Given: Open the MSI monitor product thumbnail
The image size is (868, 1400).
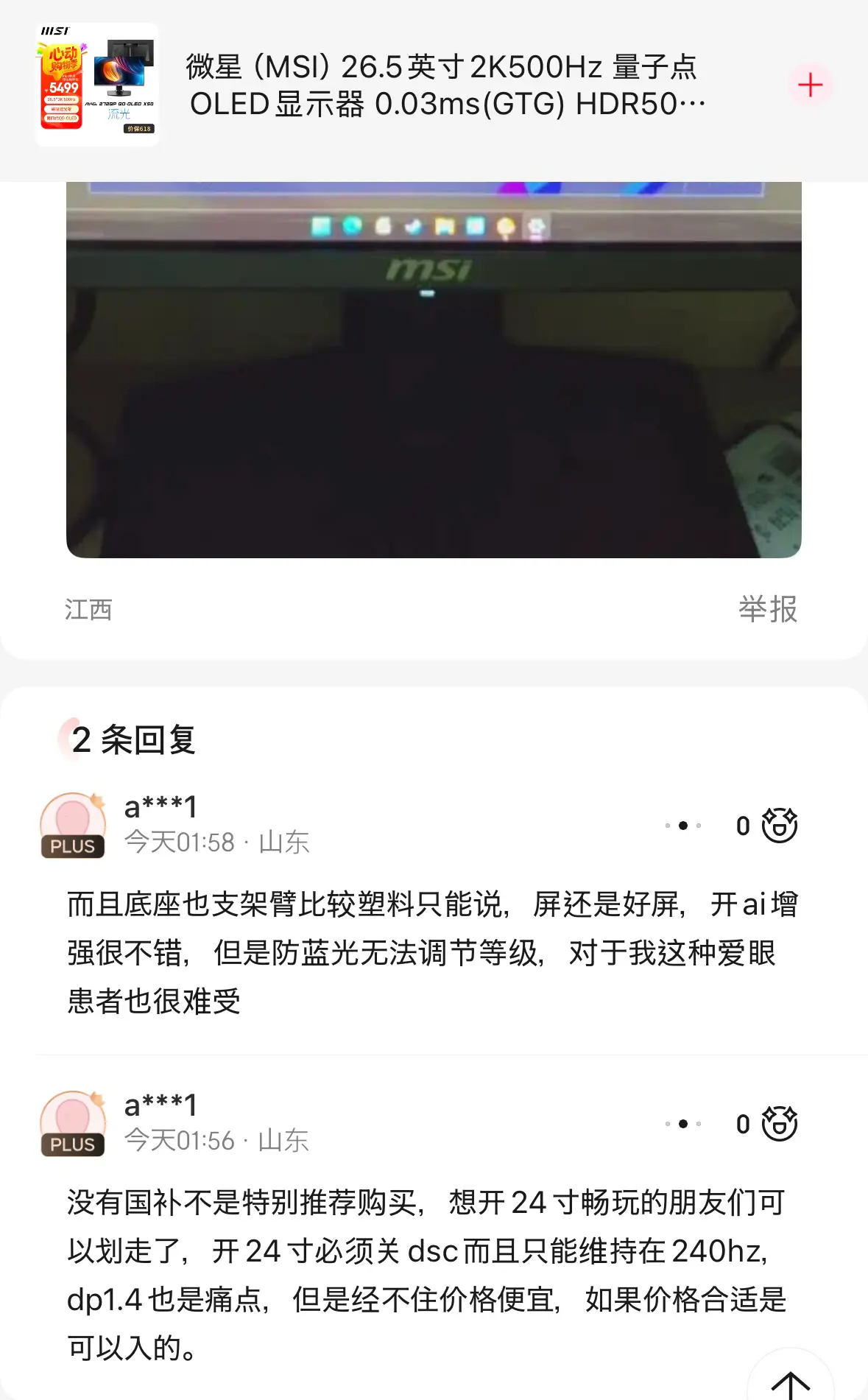Looking at the screenshot, I should pos(97,85).
